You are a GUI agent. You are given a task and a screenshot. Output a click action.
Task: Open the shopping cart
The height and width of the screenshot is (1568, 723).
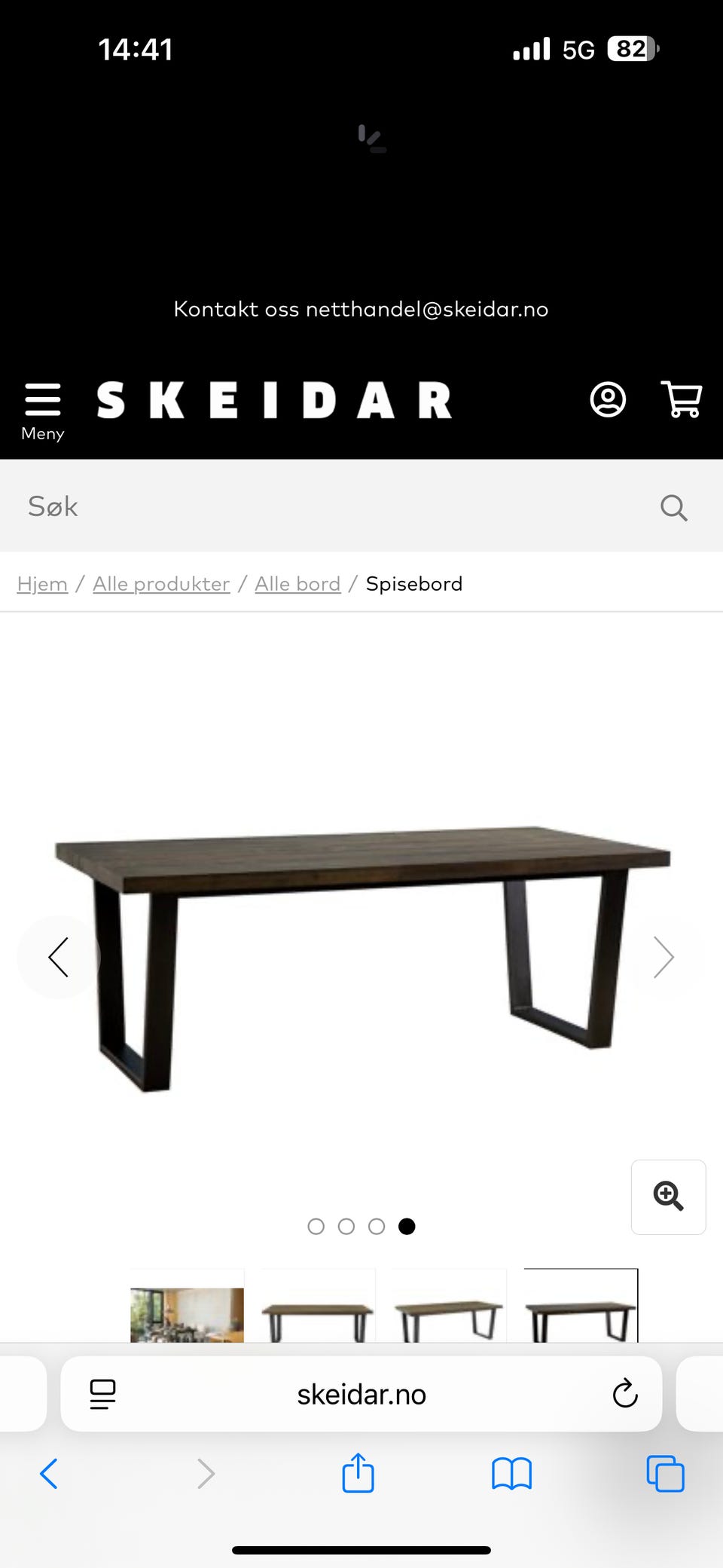[x=682, y=399]
